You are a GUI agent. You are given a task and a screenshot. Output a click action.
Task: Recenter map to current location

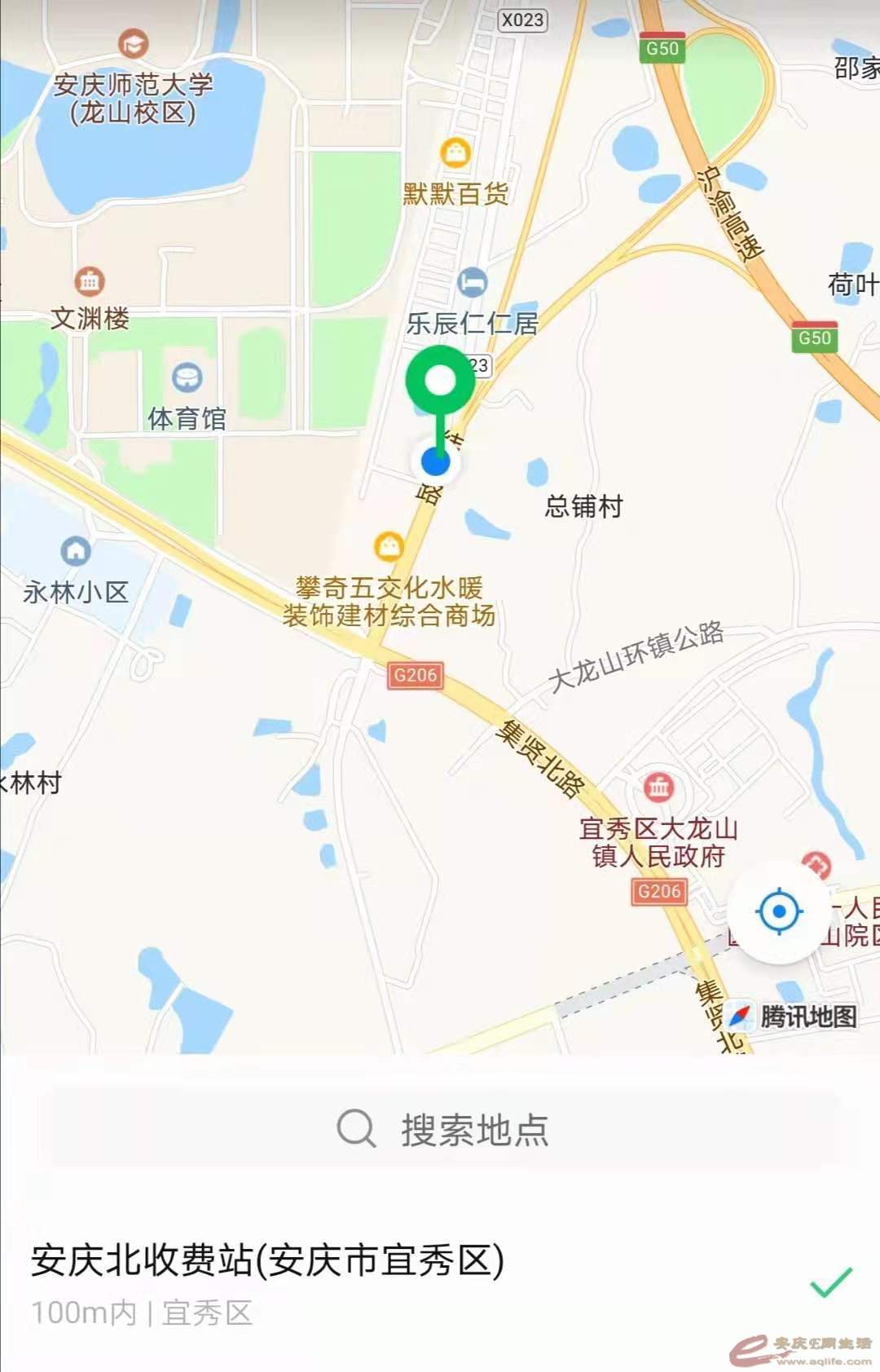point(779,911)
